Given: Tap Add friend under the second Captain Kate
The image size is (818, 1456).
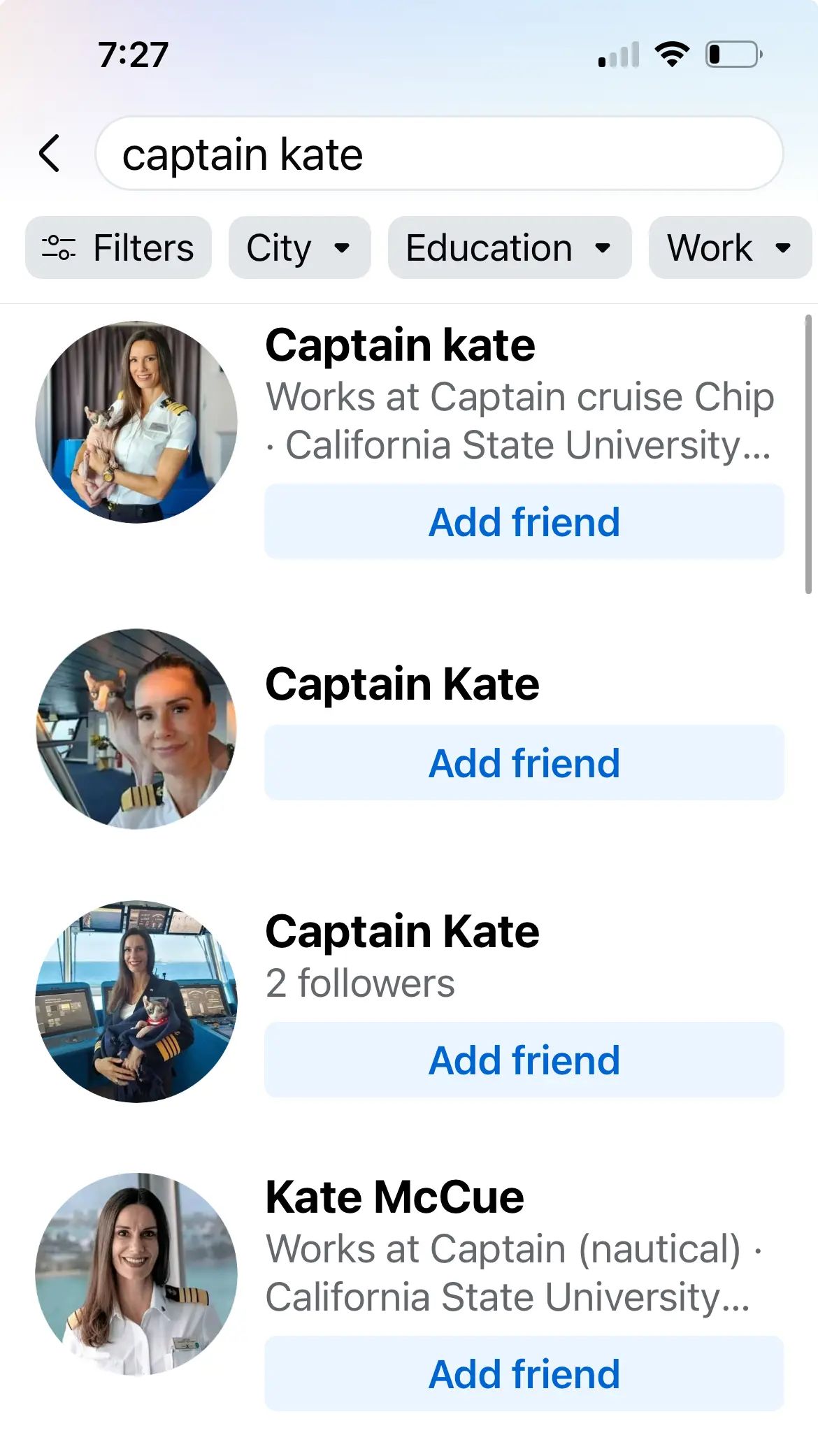Looking at the screenshot, I should [x=523, y=763].
